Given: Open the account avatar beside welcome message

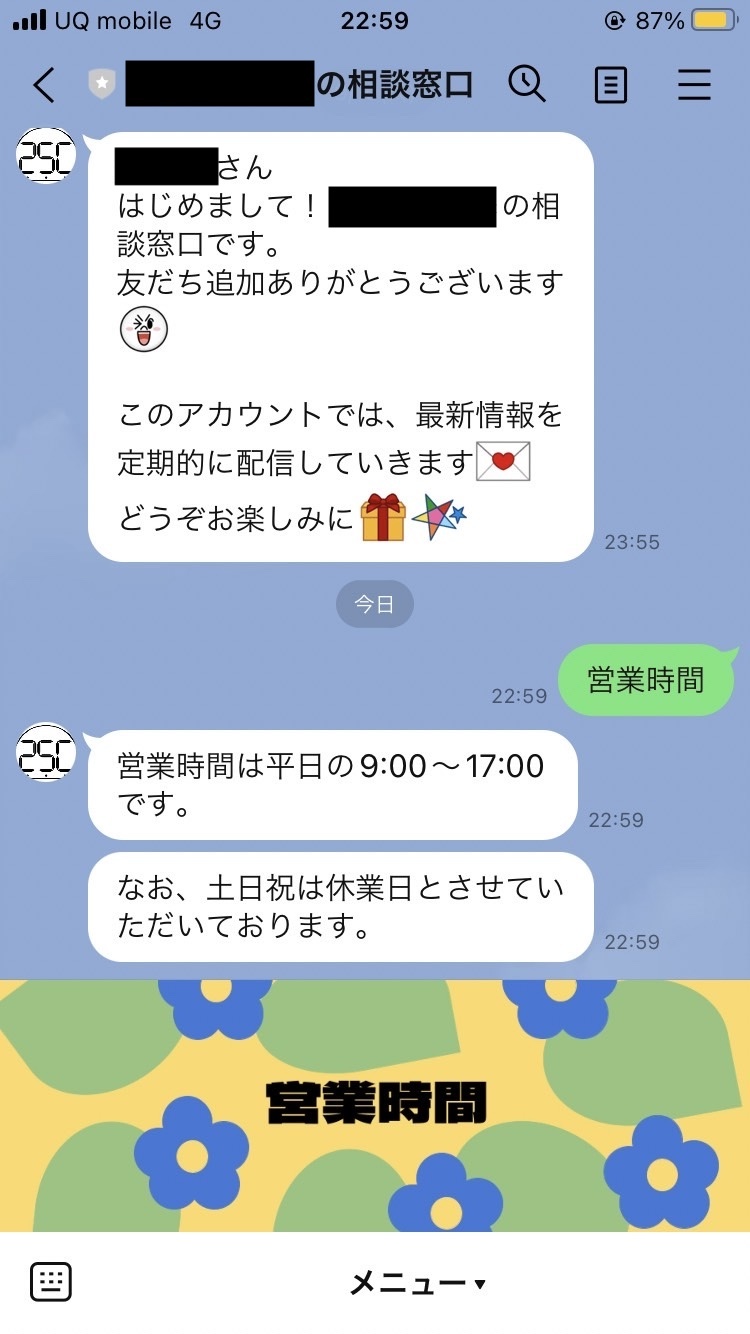Looking at the screenshot, I should [x=46, y=156].
